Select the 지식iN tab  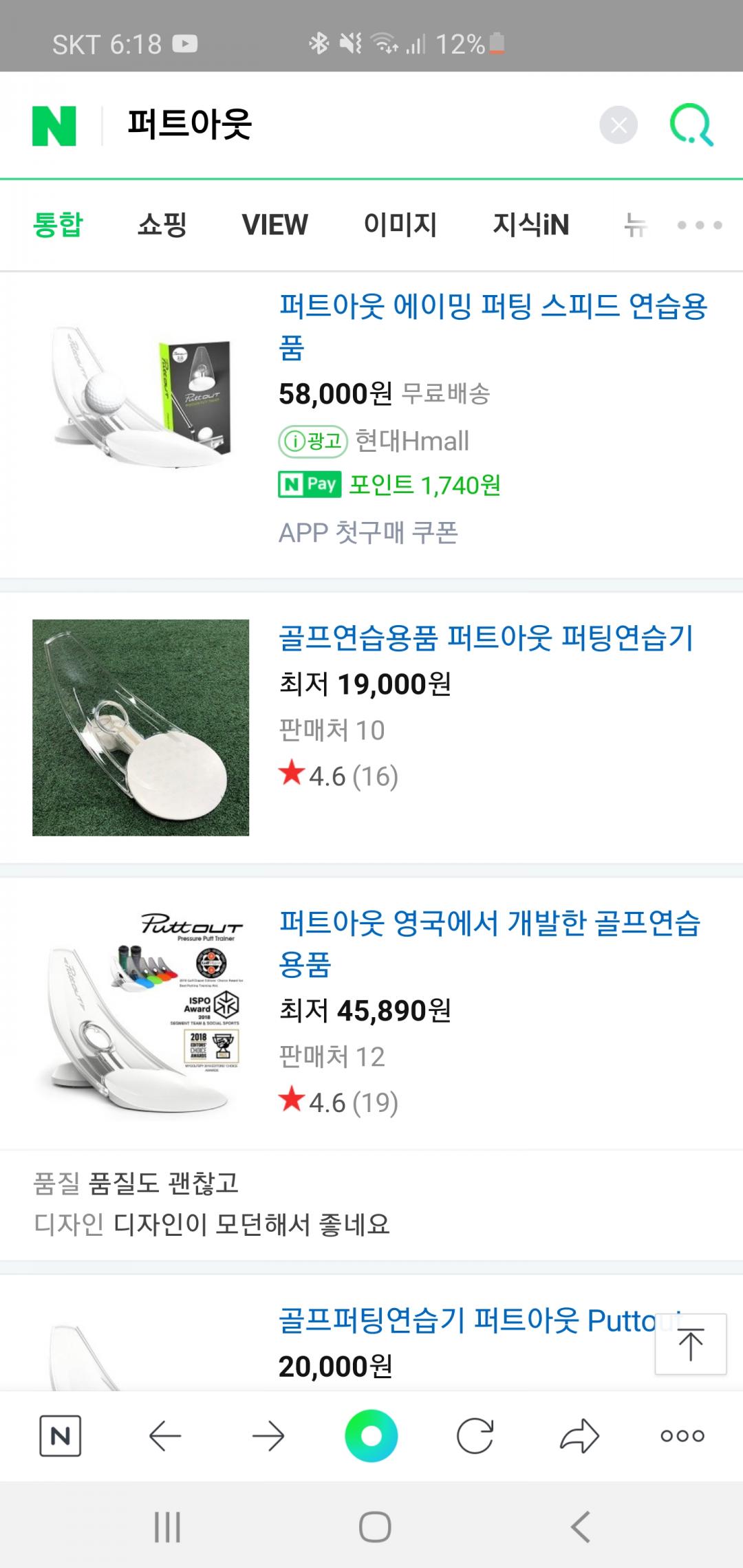click(530, 224)
